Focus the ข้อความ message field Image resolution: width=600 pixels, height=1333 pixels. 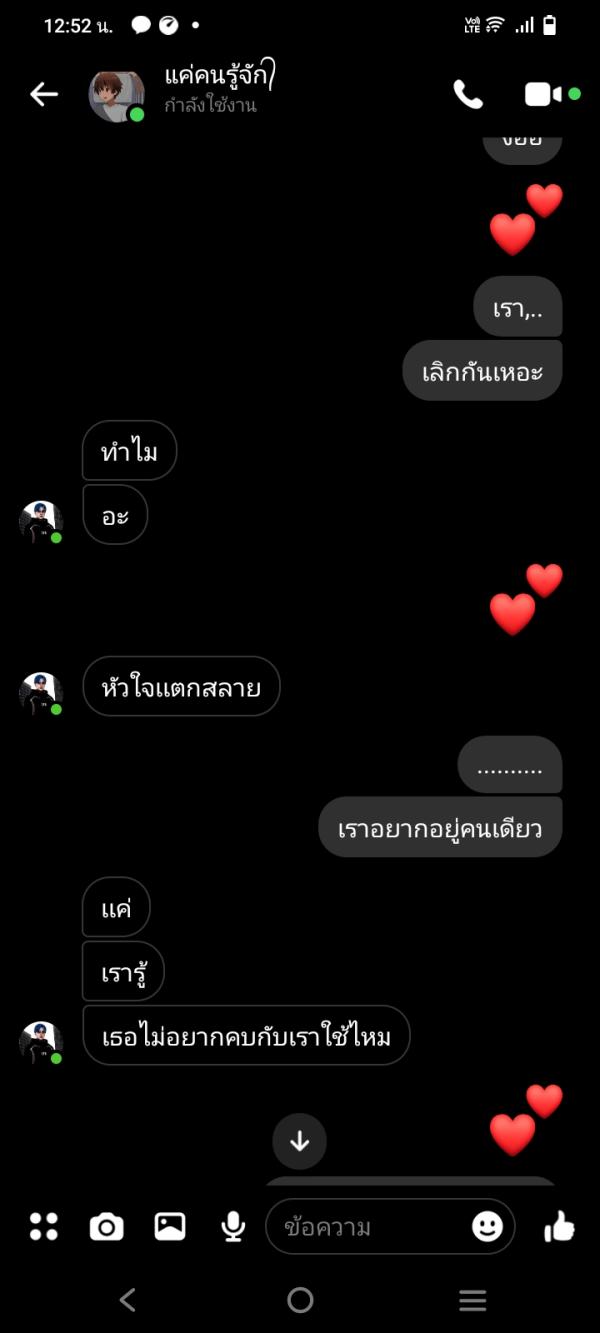tap(370, 1227)
